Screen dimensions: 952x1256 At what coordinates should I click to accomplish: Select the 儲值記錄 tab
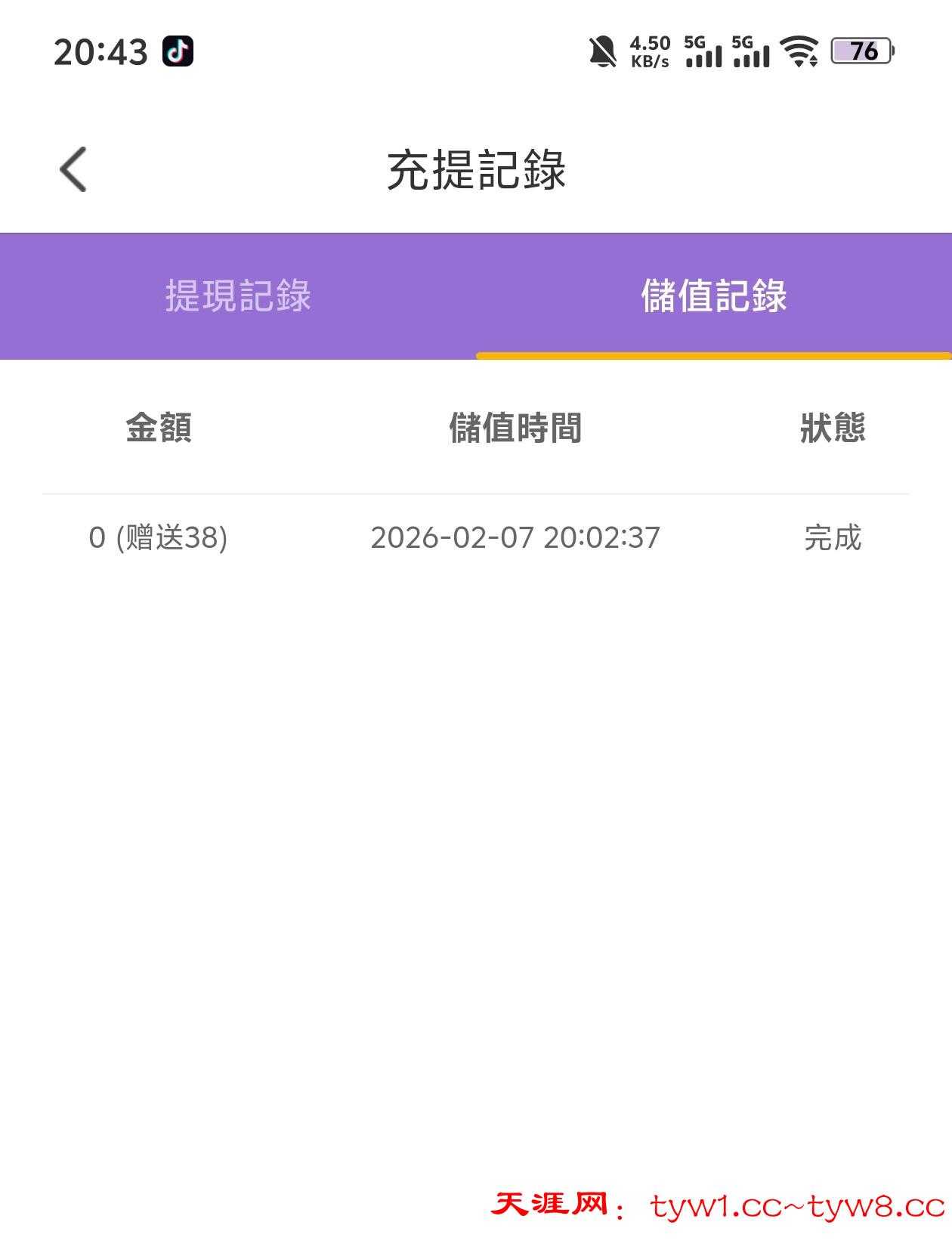713,295
